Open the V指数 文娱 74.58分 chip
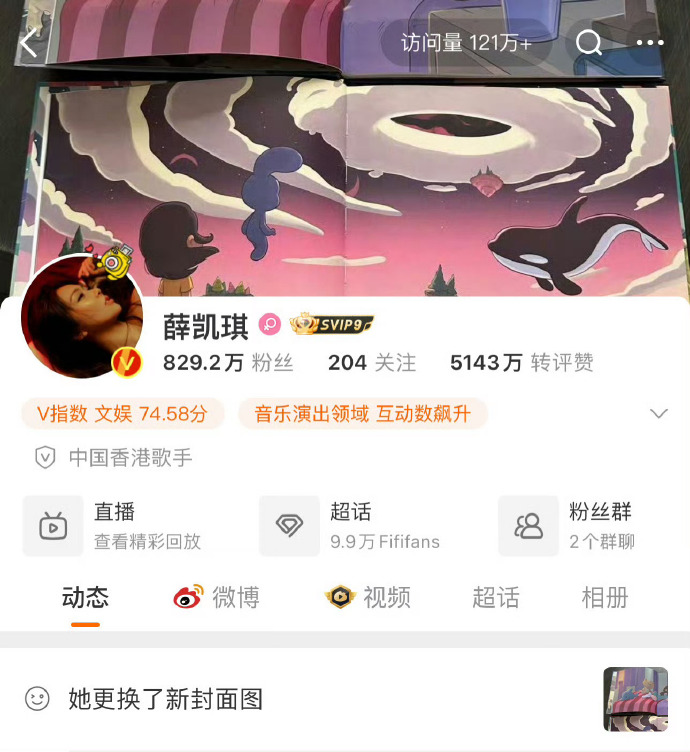The width and height of the screenshot is (690, 752). (x=122, y=414)
